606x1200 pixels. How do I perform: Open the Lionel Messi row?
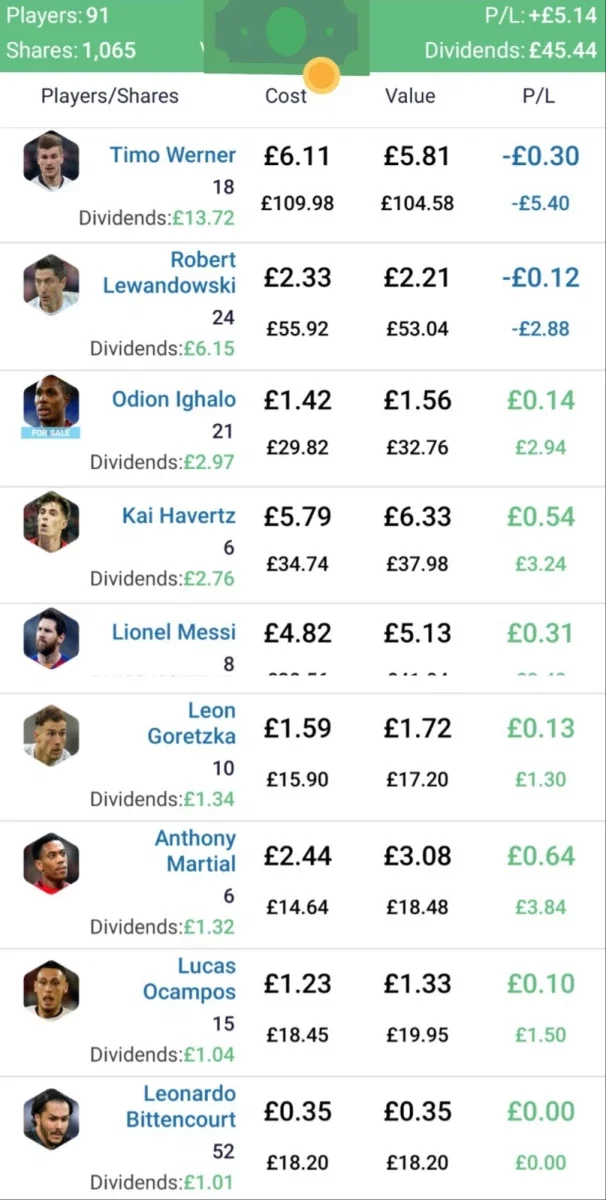[303, 648]
